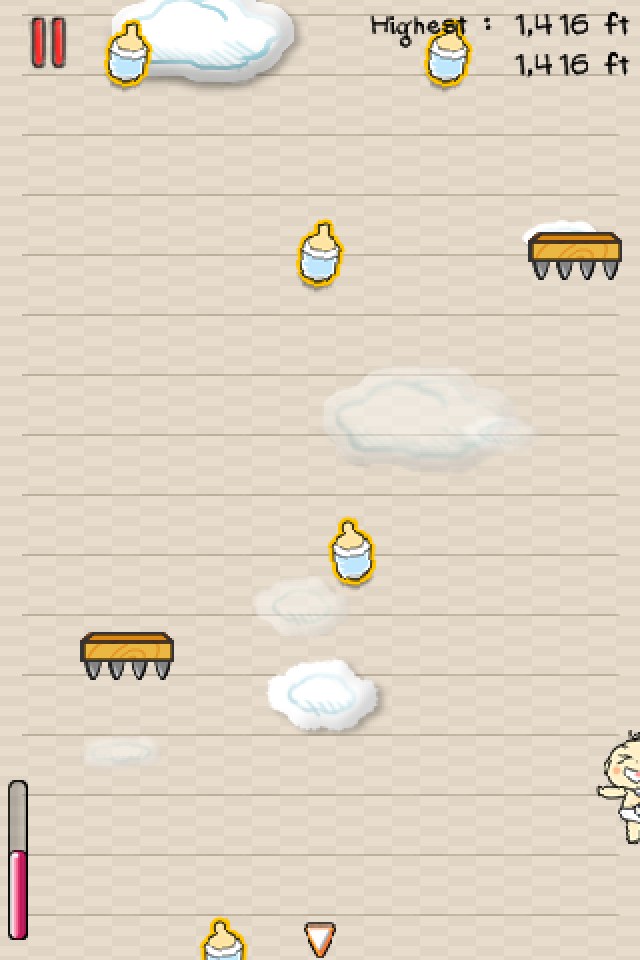
Task: Pause the game with the red pause button
Action: [x=47, y=42]
